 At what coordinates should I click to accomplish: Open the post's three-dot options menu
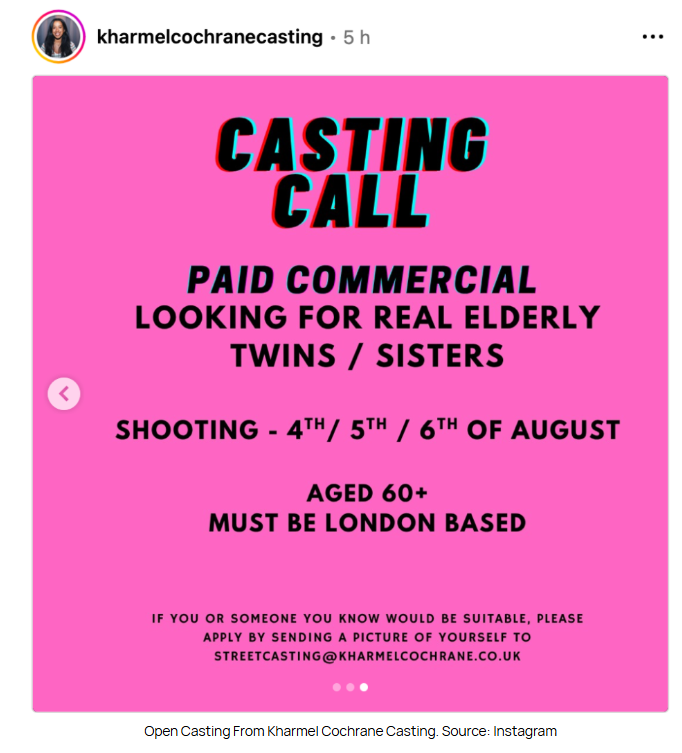click(x=652, y=37)
